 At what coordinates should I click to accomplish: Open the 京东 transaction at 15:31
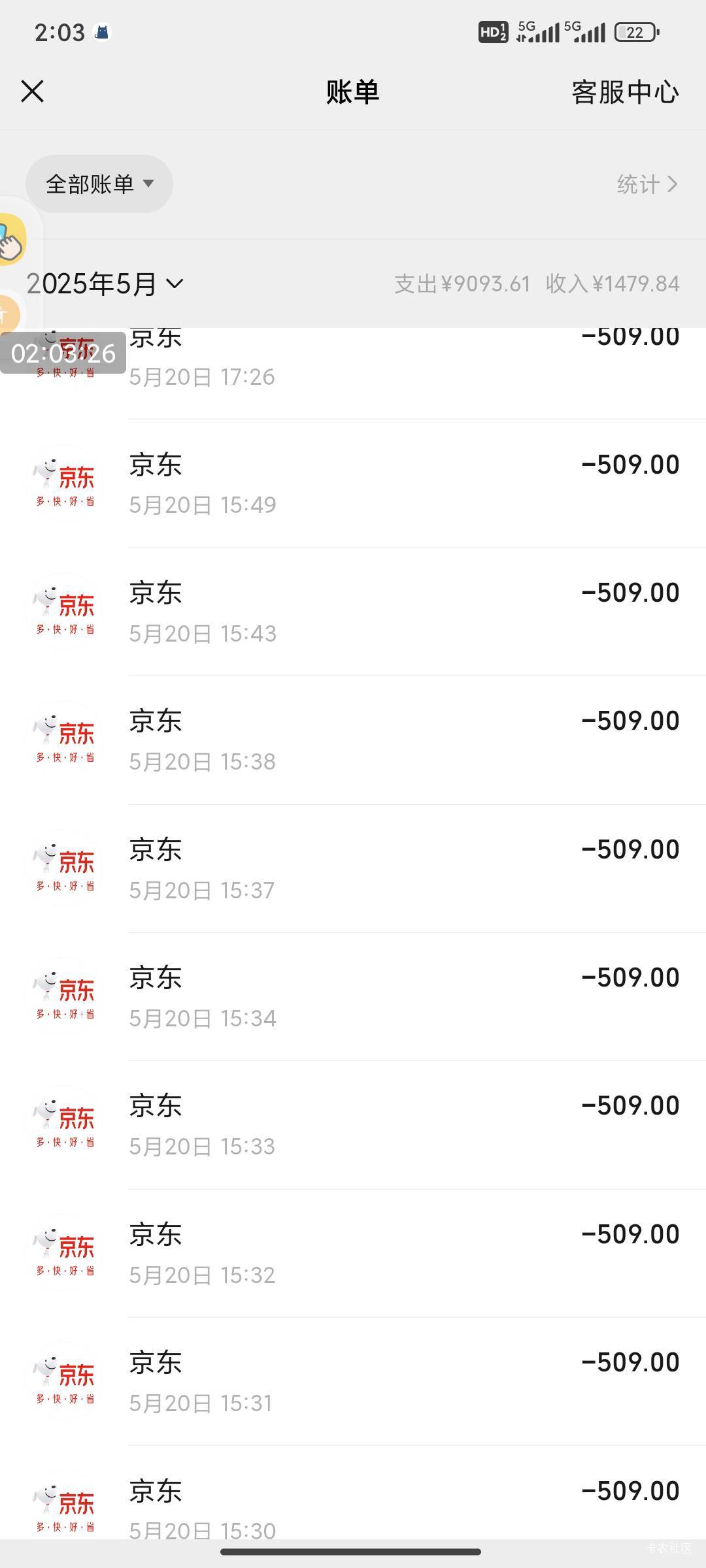click(353, 1381)
